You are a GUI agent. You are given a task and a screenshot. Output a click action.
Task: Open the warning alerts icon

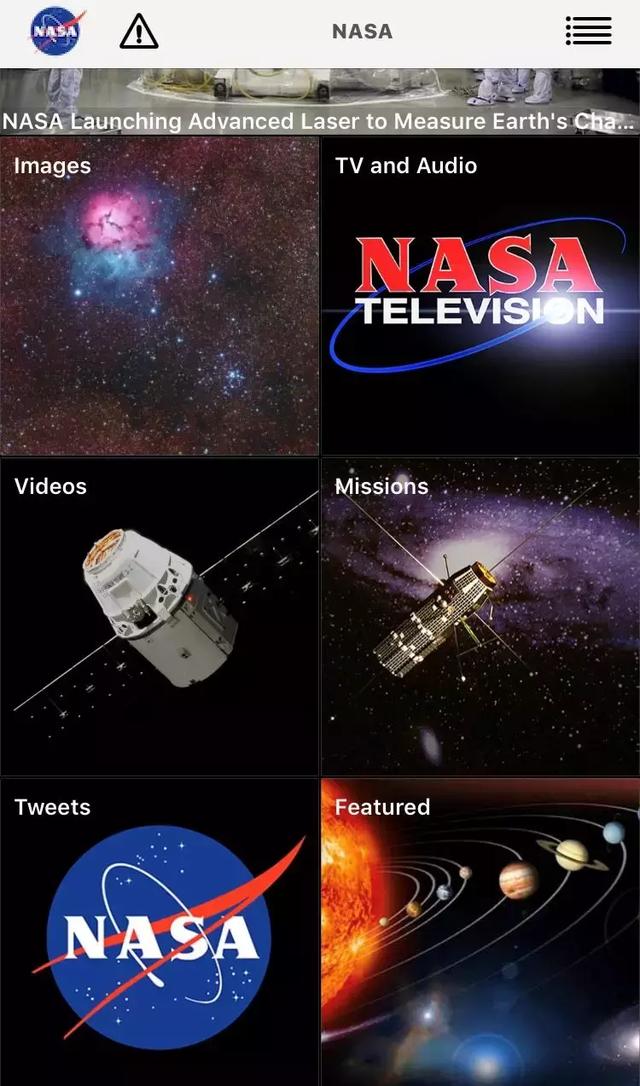pyautogui.click(x=139, y=32)
